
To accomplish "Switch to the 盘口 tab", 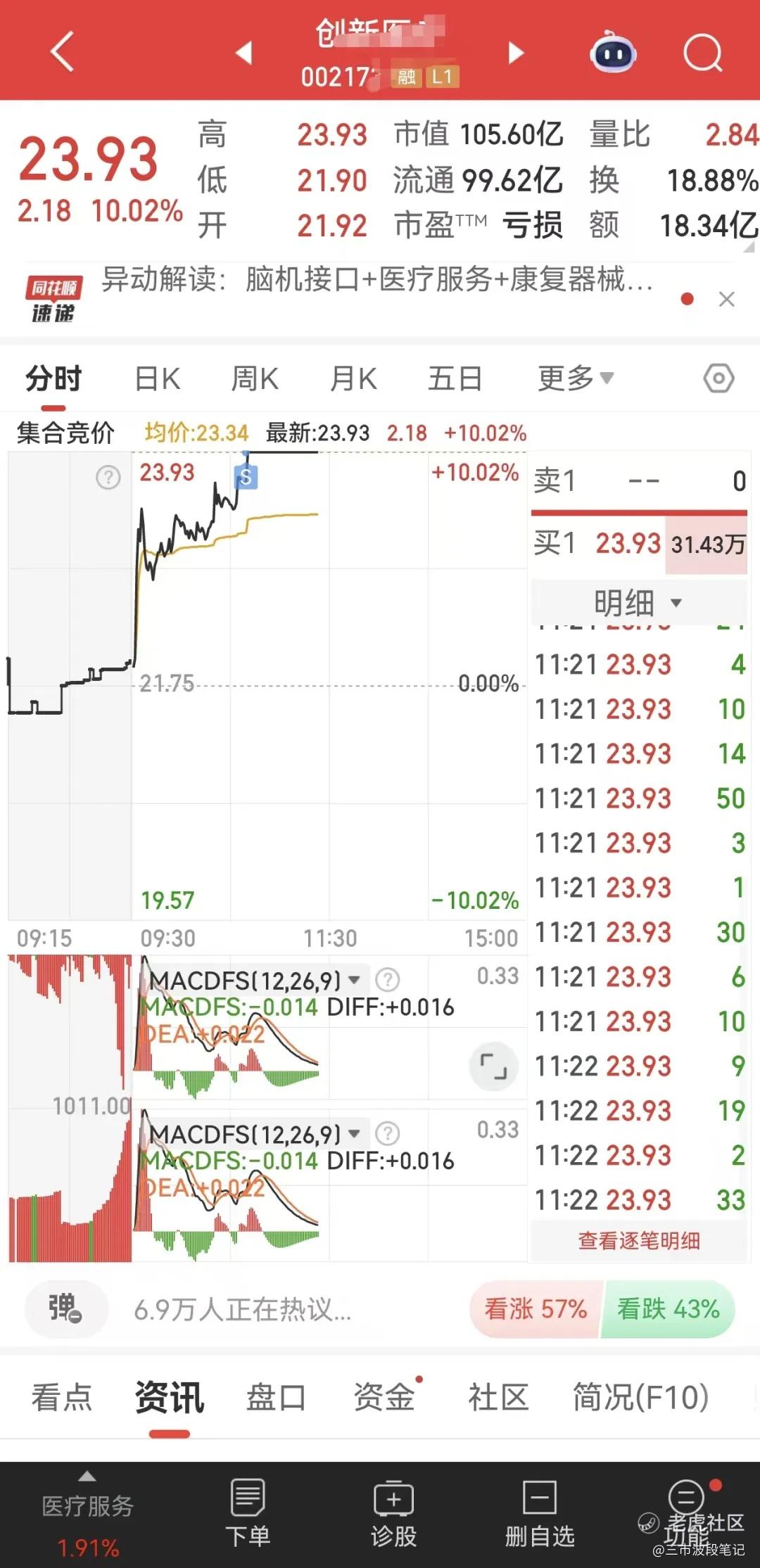I will pos(276,1397).
